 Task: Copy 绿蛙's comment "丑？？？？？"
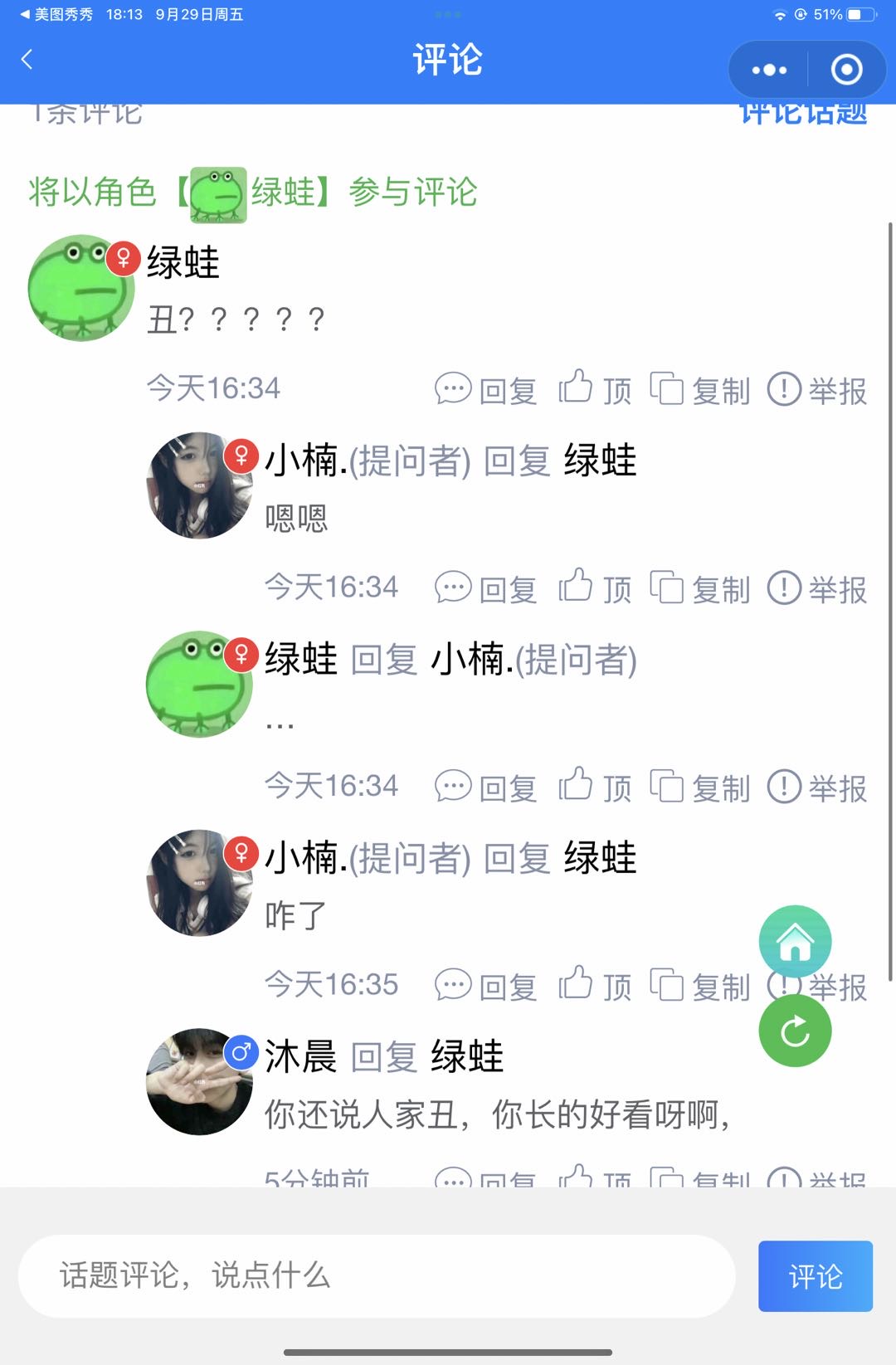[699, 389]
